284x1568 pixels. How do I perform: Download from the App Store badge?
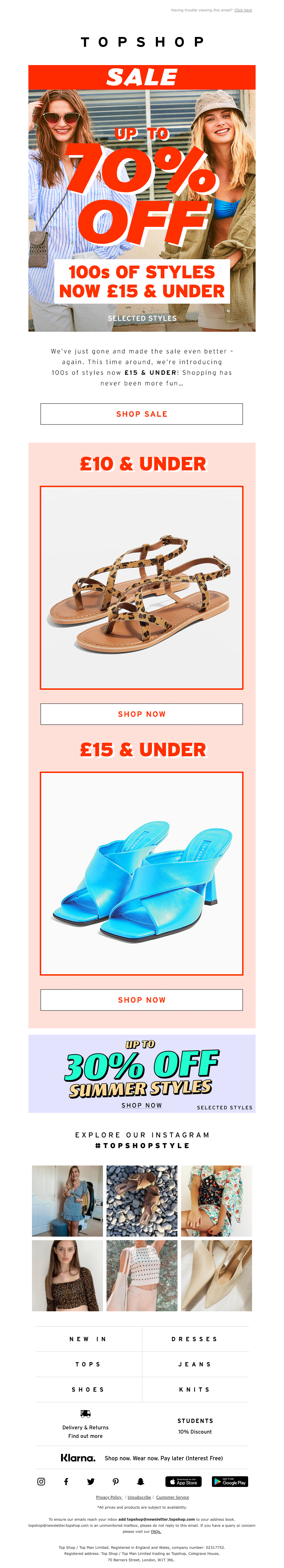183,1482
